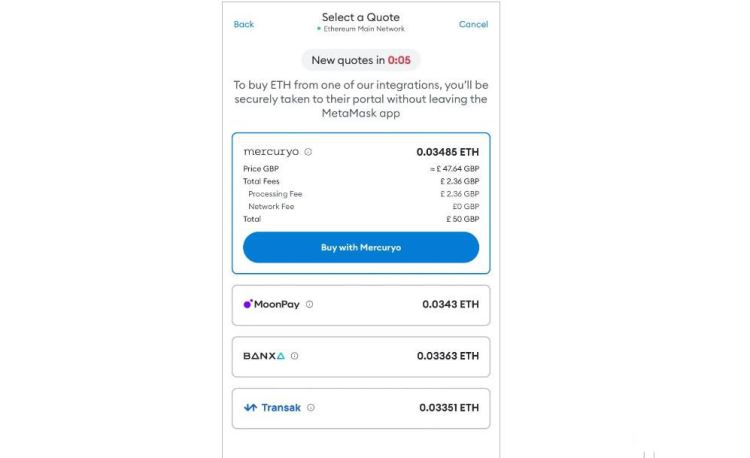Show info about MoonPay

pyautogui.click(x=309, y=304)
